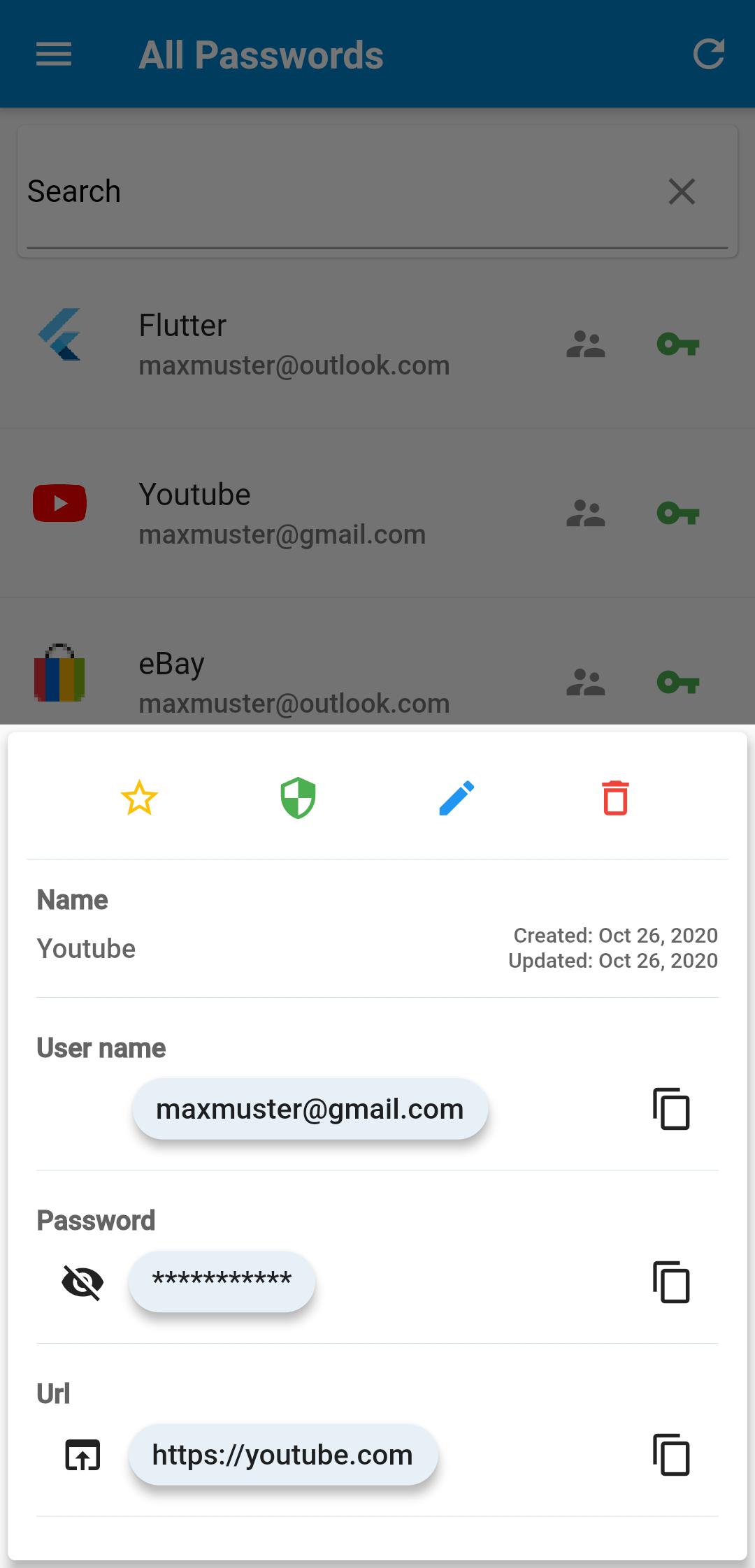Open the green security shield check
Viewport: 755px width, 1568px height.
[298, 798]
